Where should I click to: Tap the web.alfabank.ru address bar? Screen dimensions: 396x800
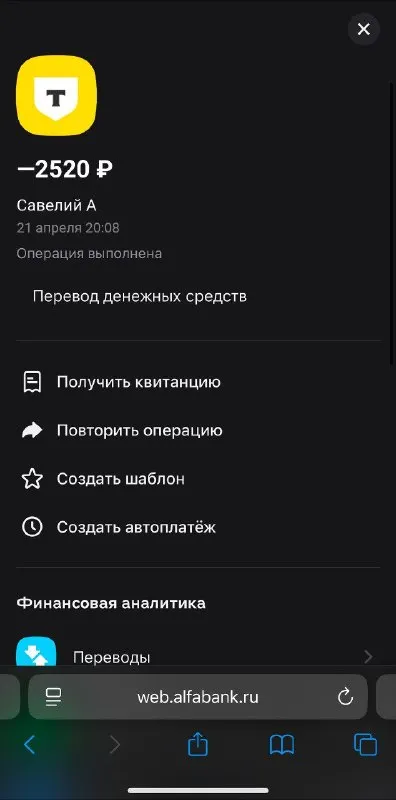(x=197, y=697)
